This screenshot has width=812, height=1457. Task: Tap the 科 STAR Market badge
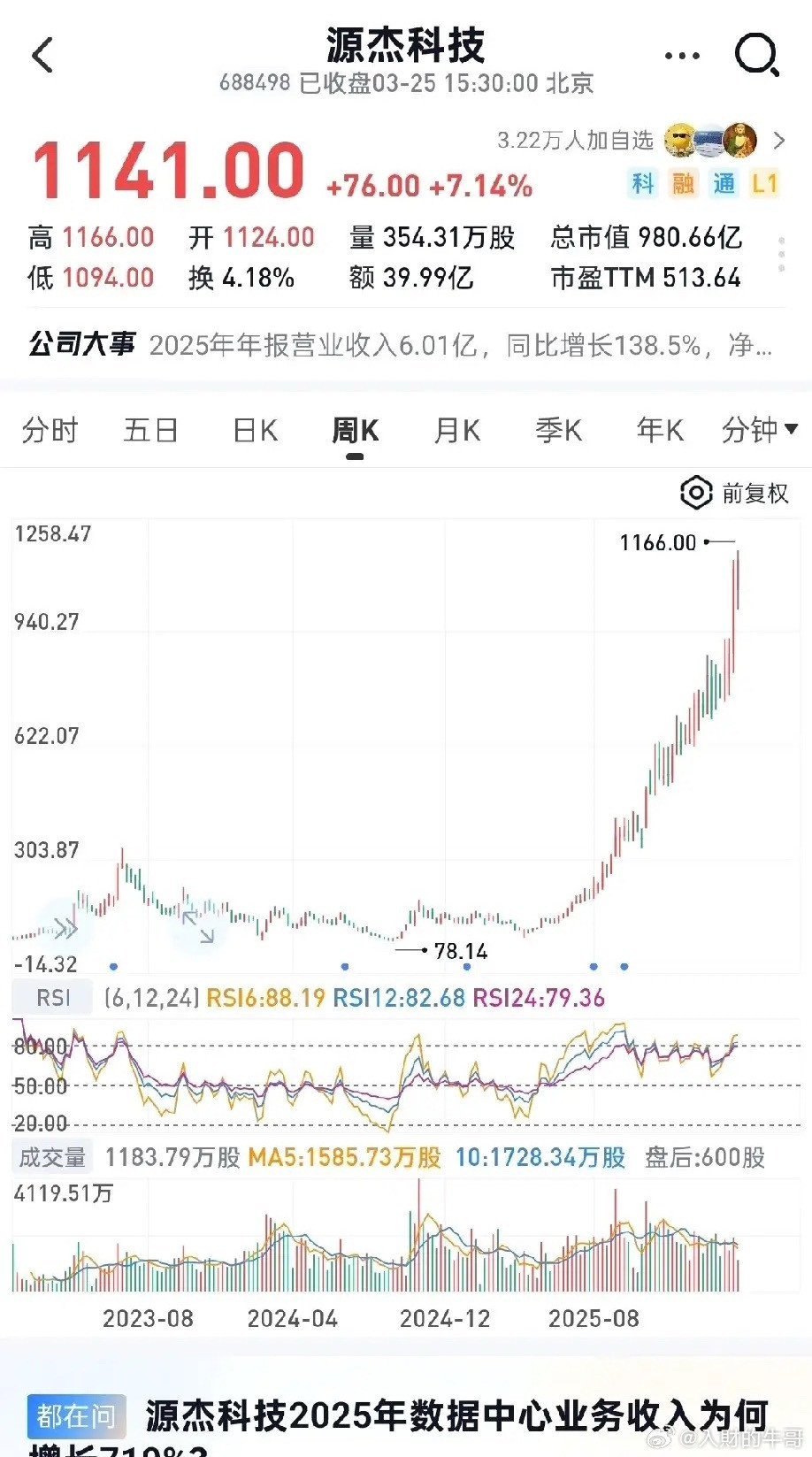[643, 183]
